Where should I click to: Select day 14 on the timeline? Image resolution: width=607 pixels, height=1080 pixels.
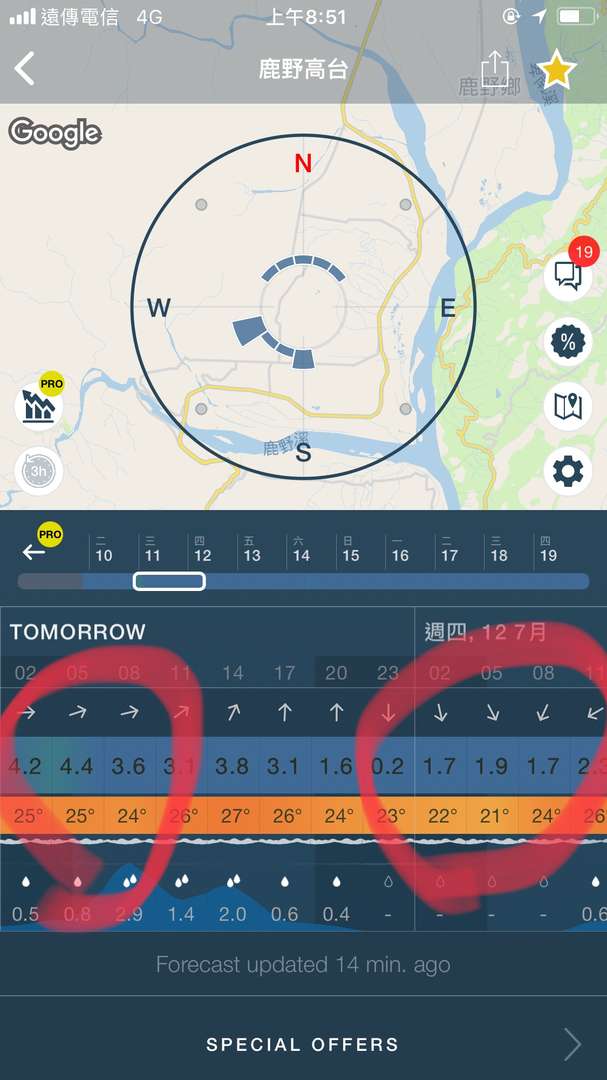pos(301,549)
